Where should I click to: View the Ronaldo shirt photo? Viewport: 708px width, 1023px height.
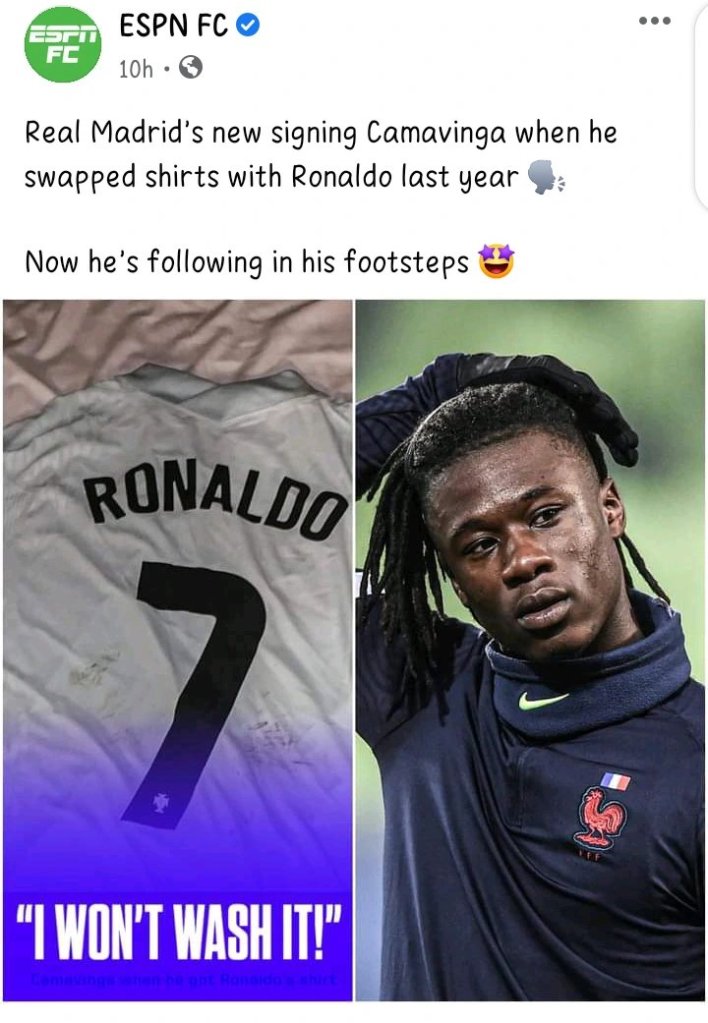(177, 650)
